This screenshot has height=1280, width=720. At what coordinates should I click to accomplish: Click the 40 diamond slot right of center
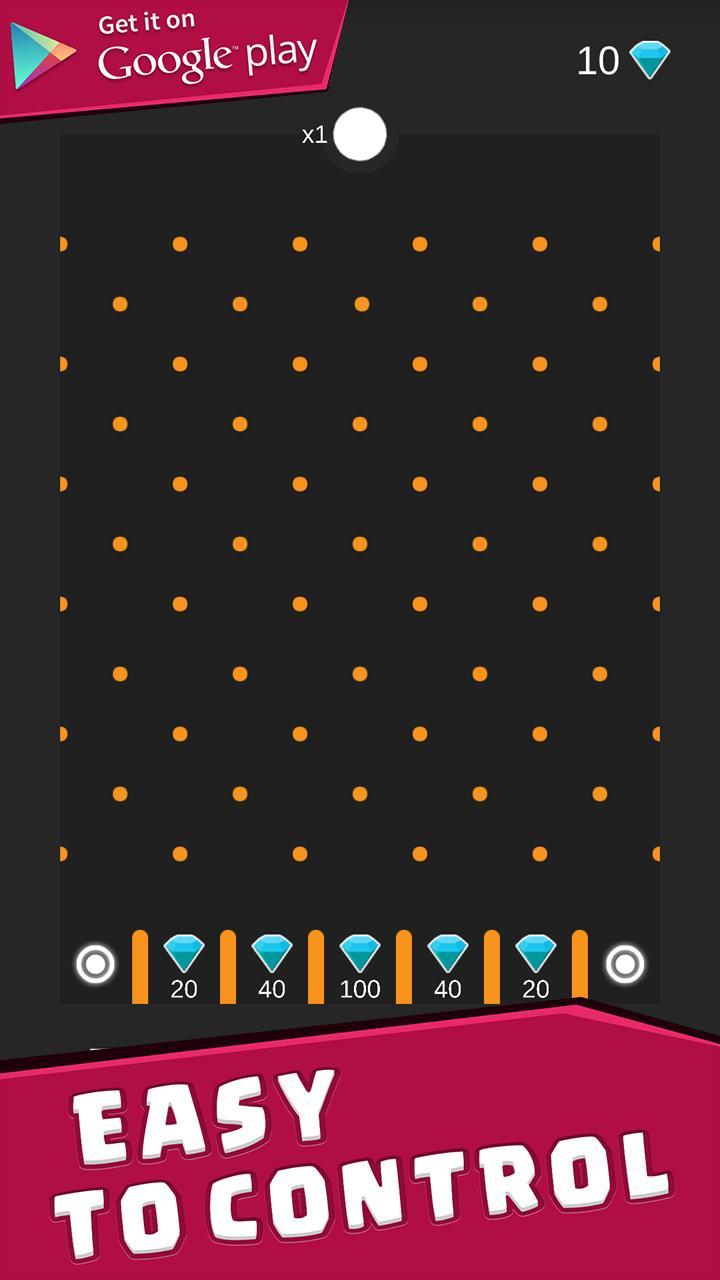click(x=446, y=963)
